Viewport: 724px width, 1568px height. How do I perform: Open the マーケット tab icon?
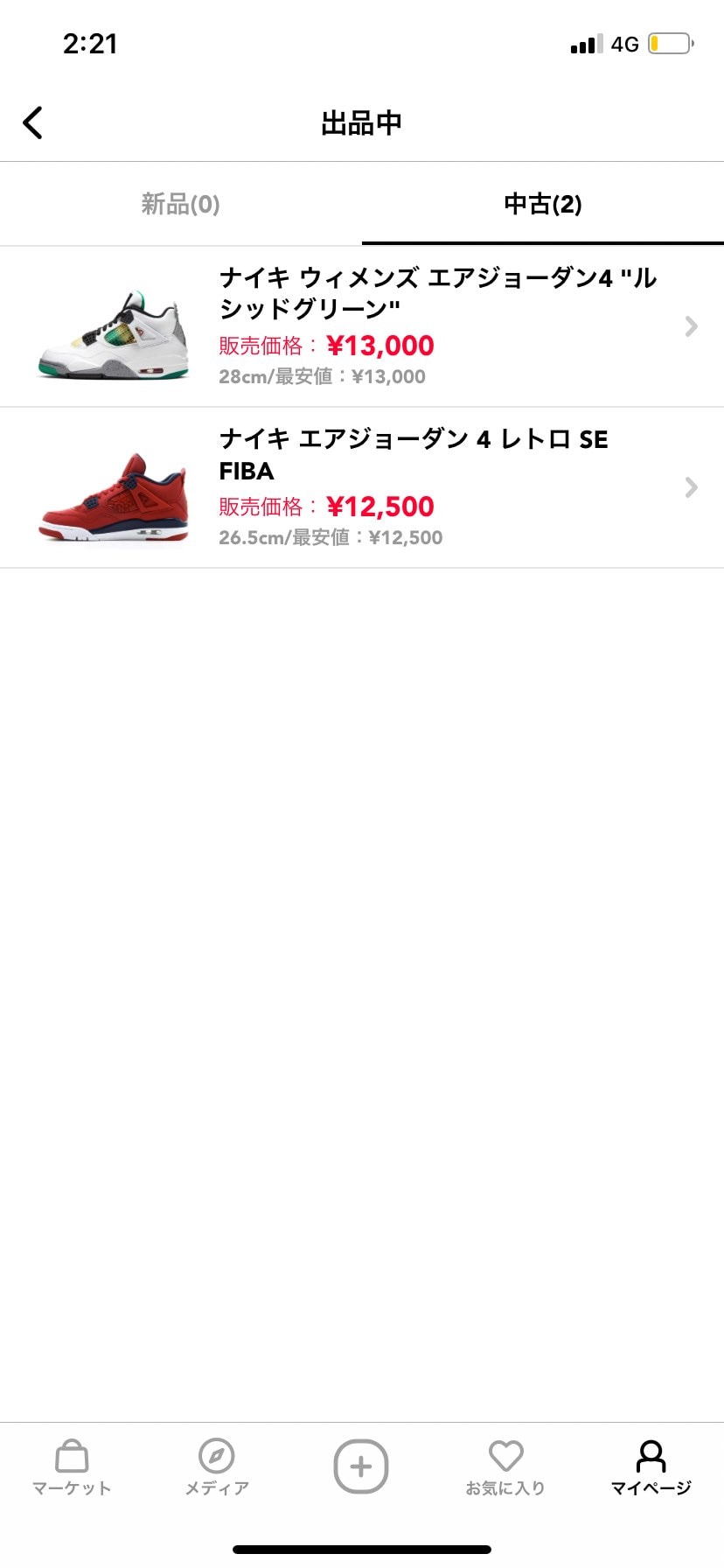point(72,1457)
